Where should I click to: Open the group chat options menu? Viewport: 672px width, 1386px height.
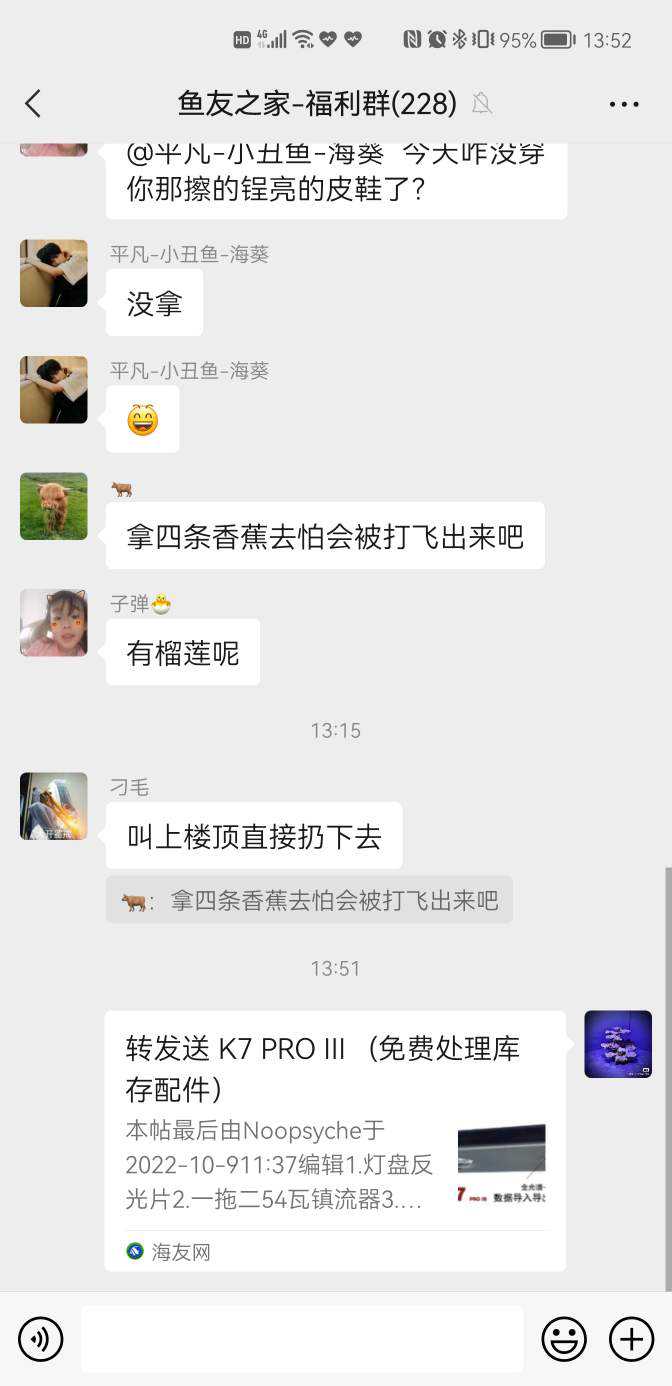click(623, 104)
